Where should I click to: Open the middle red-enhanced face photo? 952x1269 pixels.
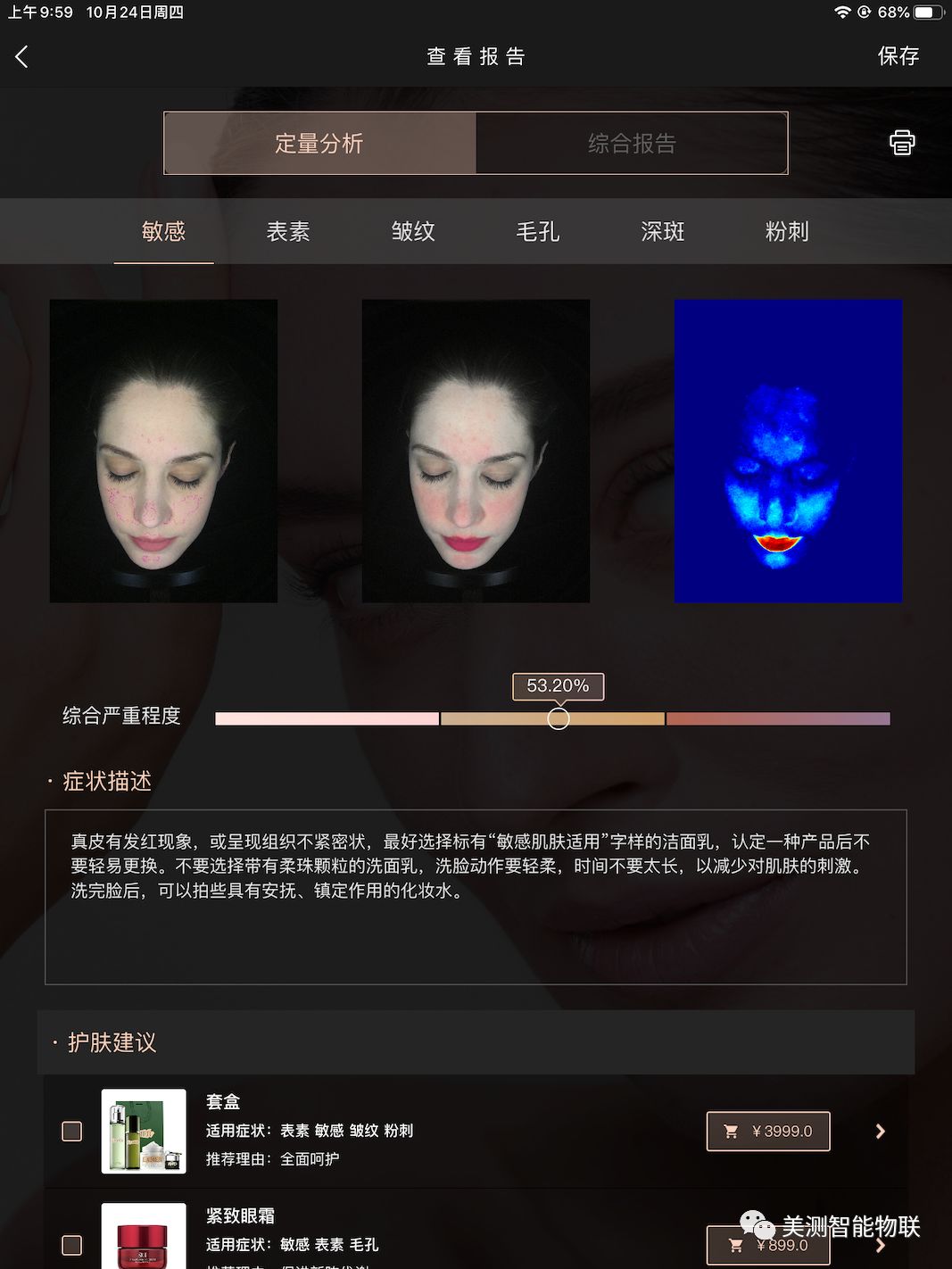[476, 451]
